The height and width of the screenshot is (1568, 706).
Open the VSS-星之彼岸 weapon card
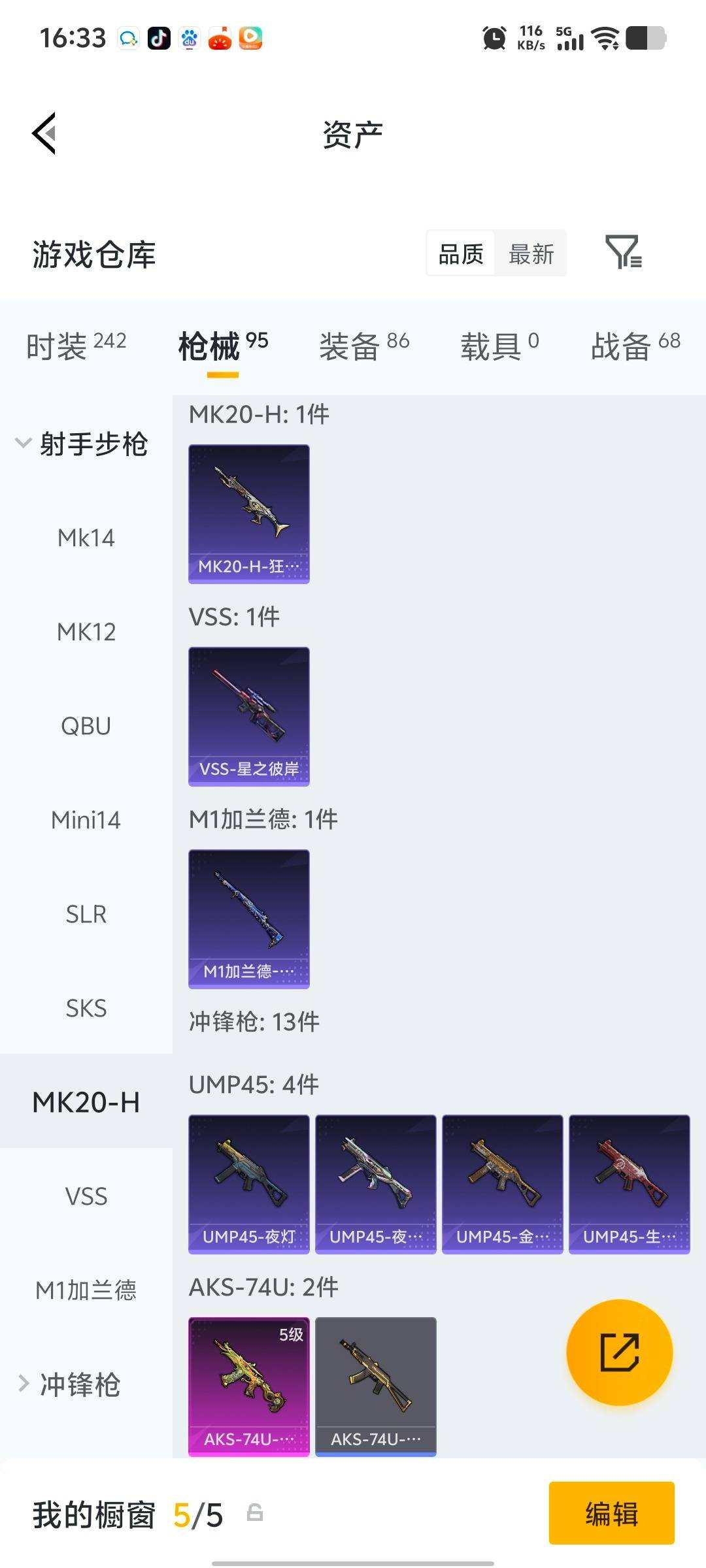coord(248,715)
